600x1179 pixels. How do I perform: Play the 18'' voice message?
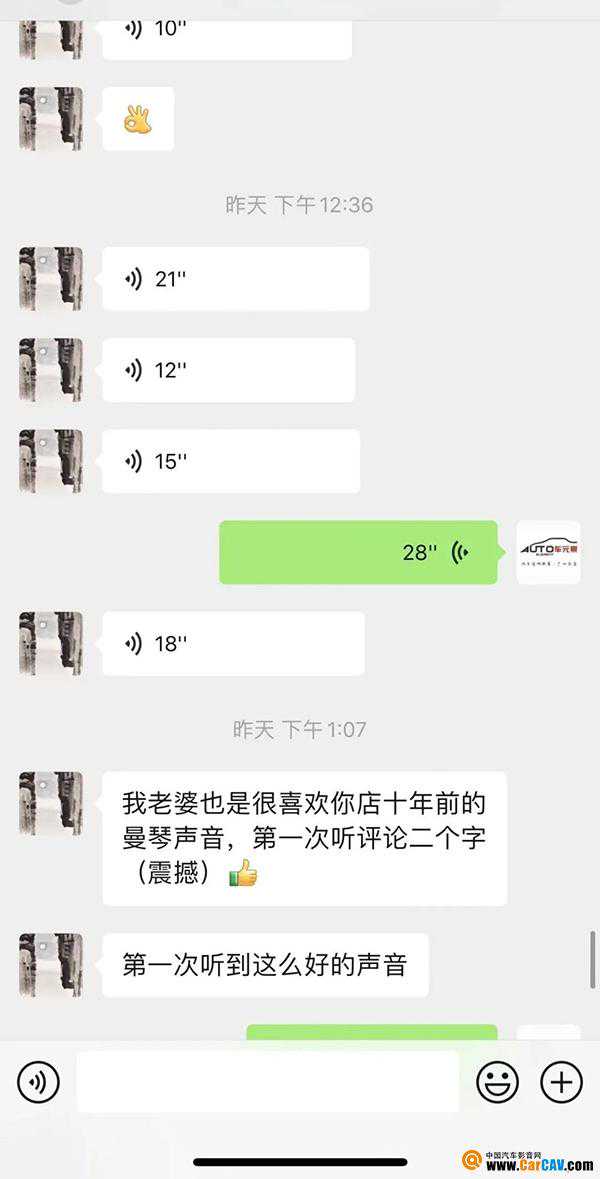click(232, 643)
